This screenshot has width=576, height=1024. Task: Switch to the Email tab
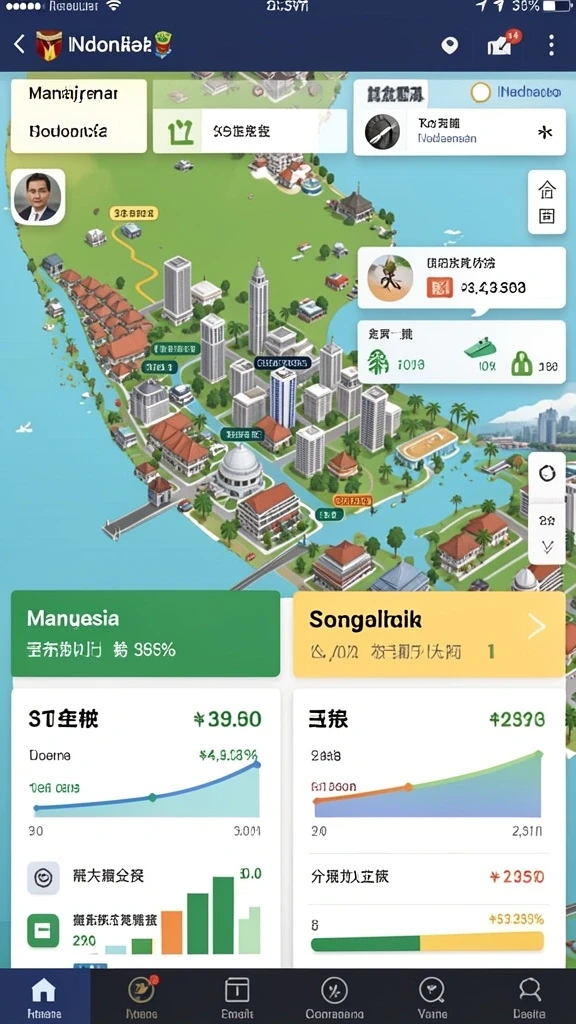point(237,996)
